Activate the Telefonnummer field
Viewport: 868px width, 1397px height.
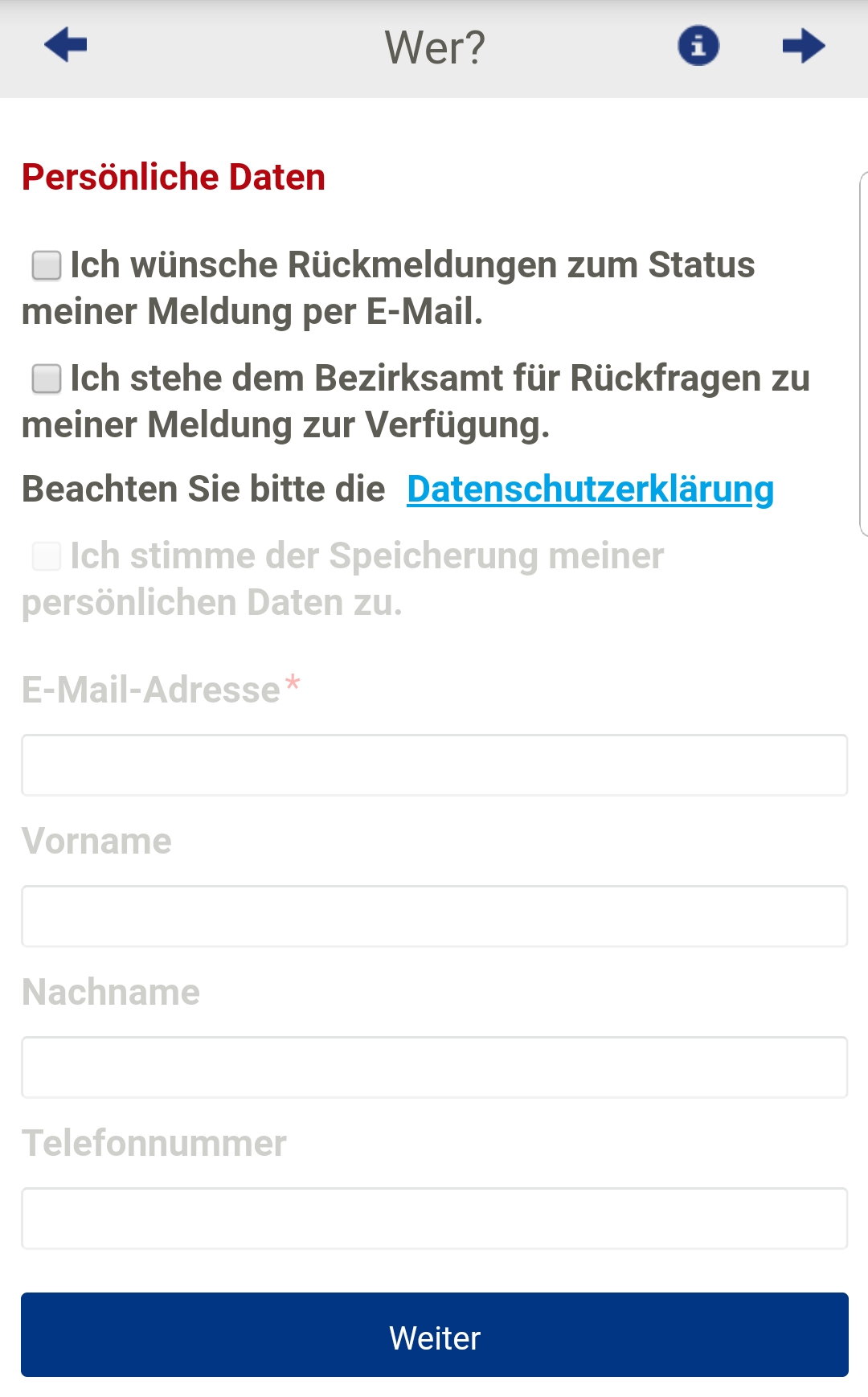click(434, 1219)
